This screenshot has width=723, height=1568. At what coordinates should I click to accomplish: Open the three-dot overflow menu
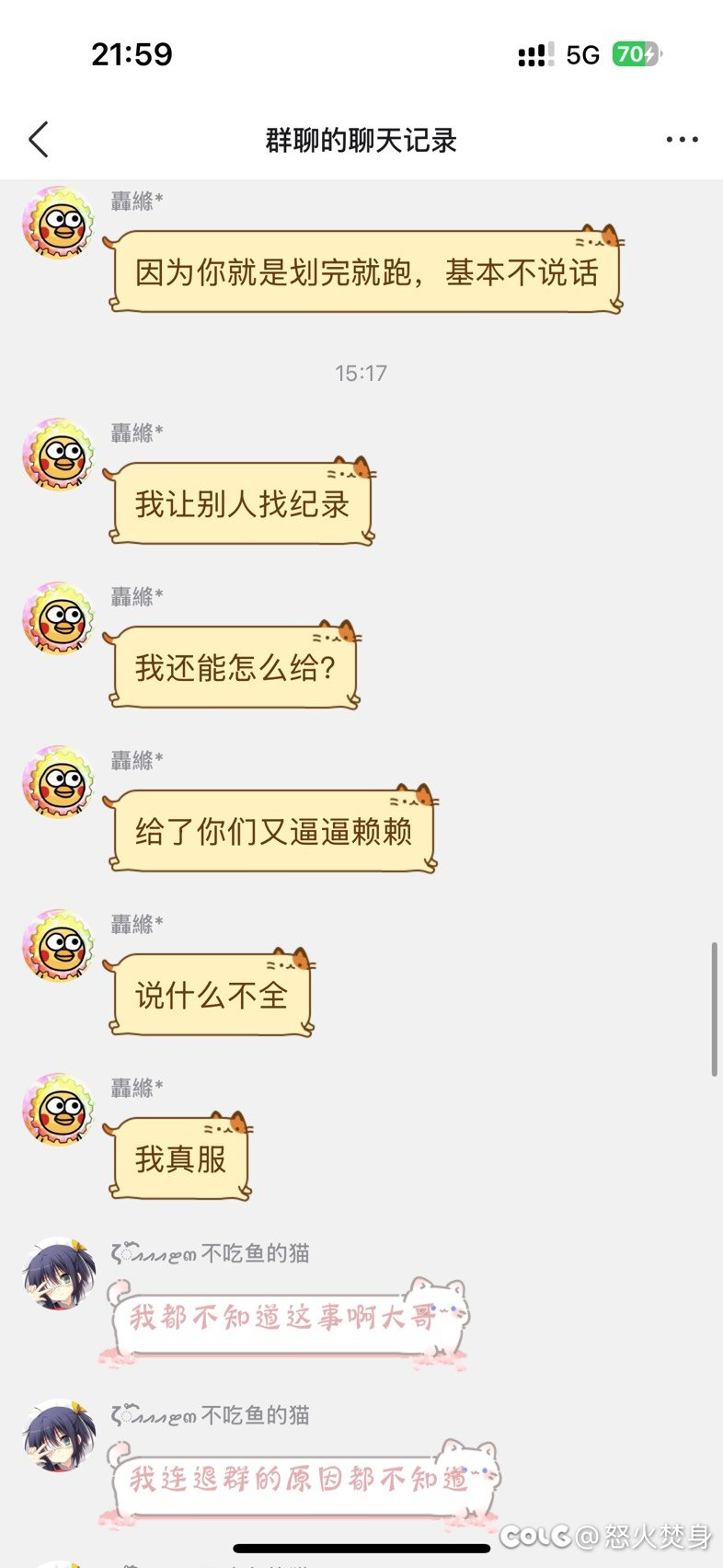click(682, 140)
